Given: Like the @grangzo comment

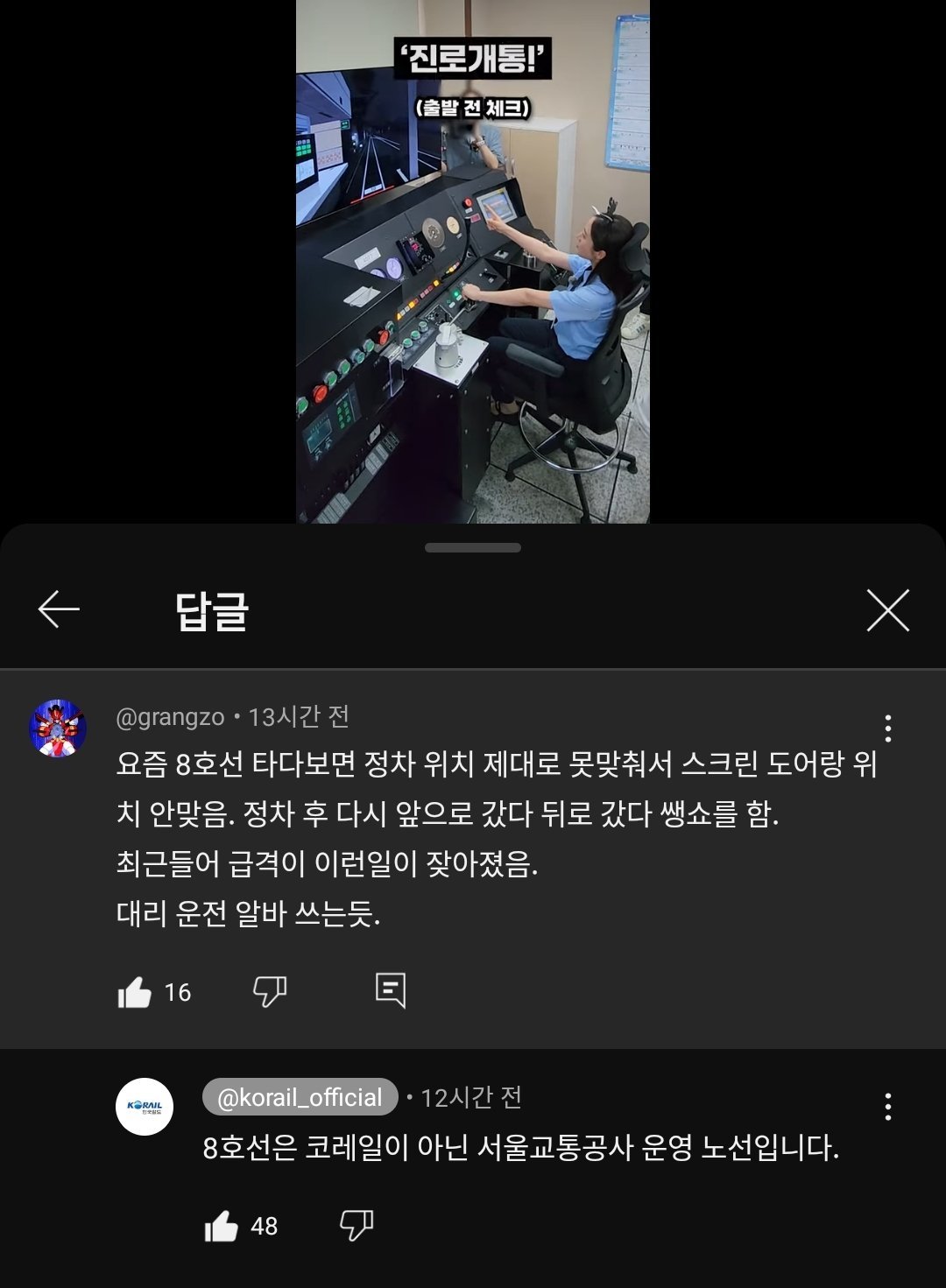Looking at the screenshot, I should point(135,992).
